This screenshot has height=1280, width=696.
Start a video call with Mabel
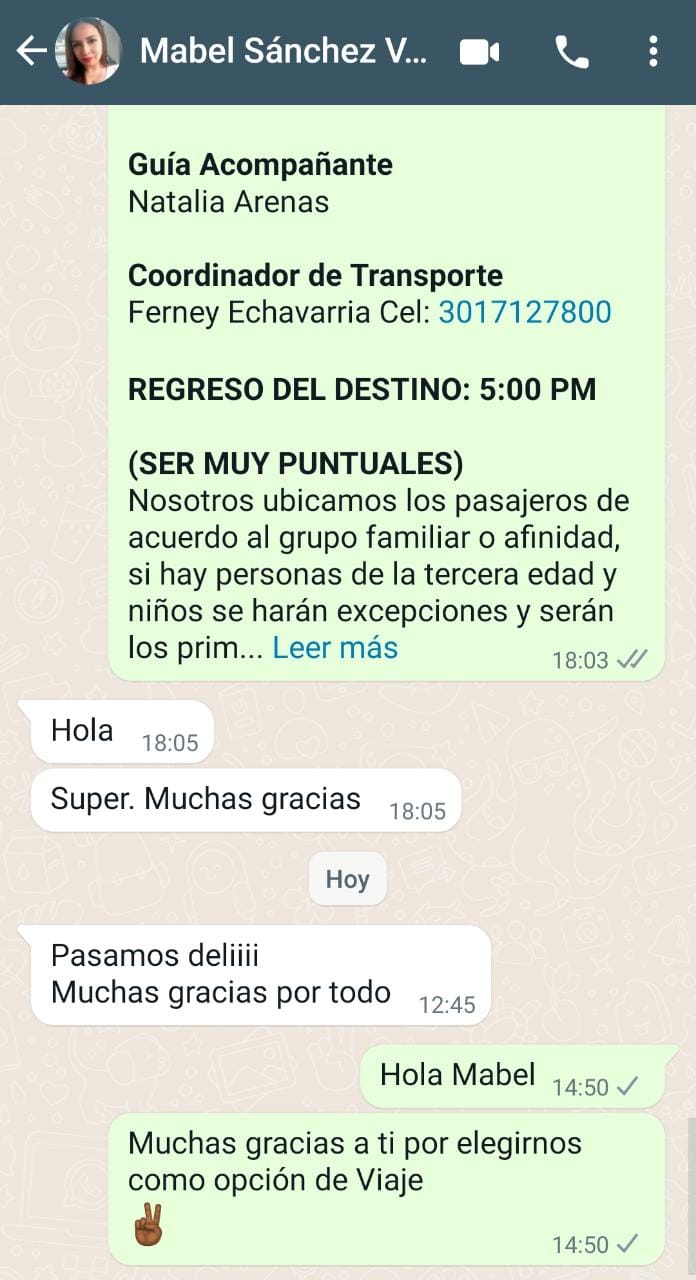[x=479, y=52]
